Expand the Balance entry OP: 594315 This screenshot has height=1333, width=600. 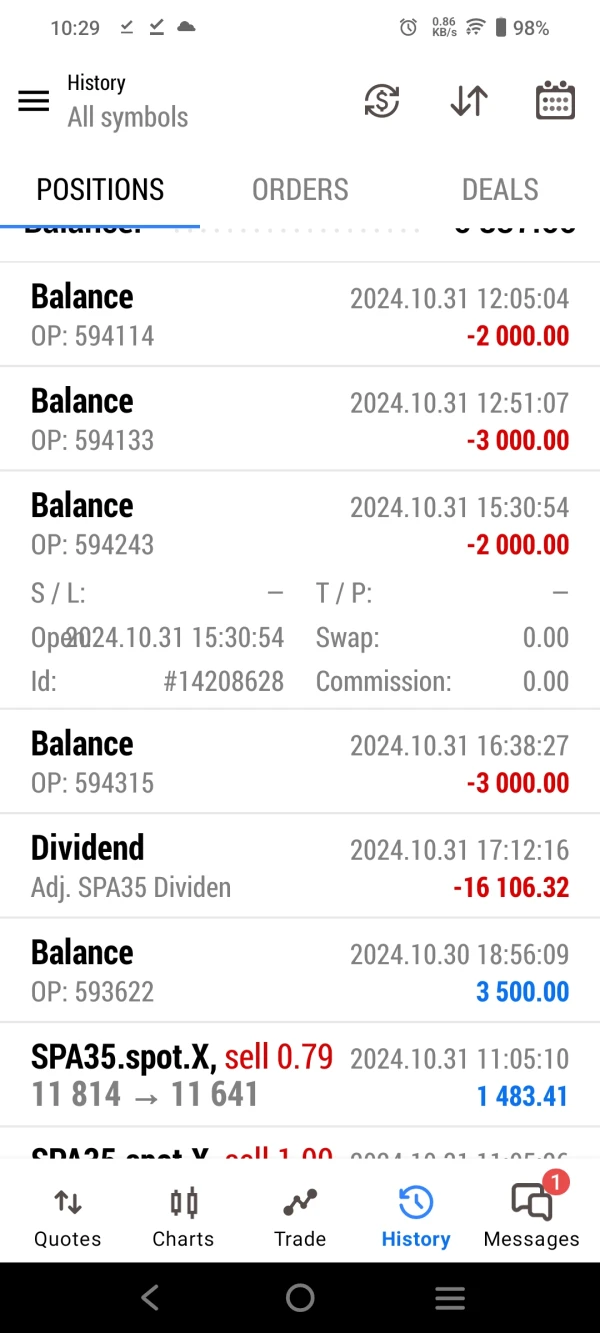[x=300, y=763]
